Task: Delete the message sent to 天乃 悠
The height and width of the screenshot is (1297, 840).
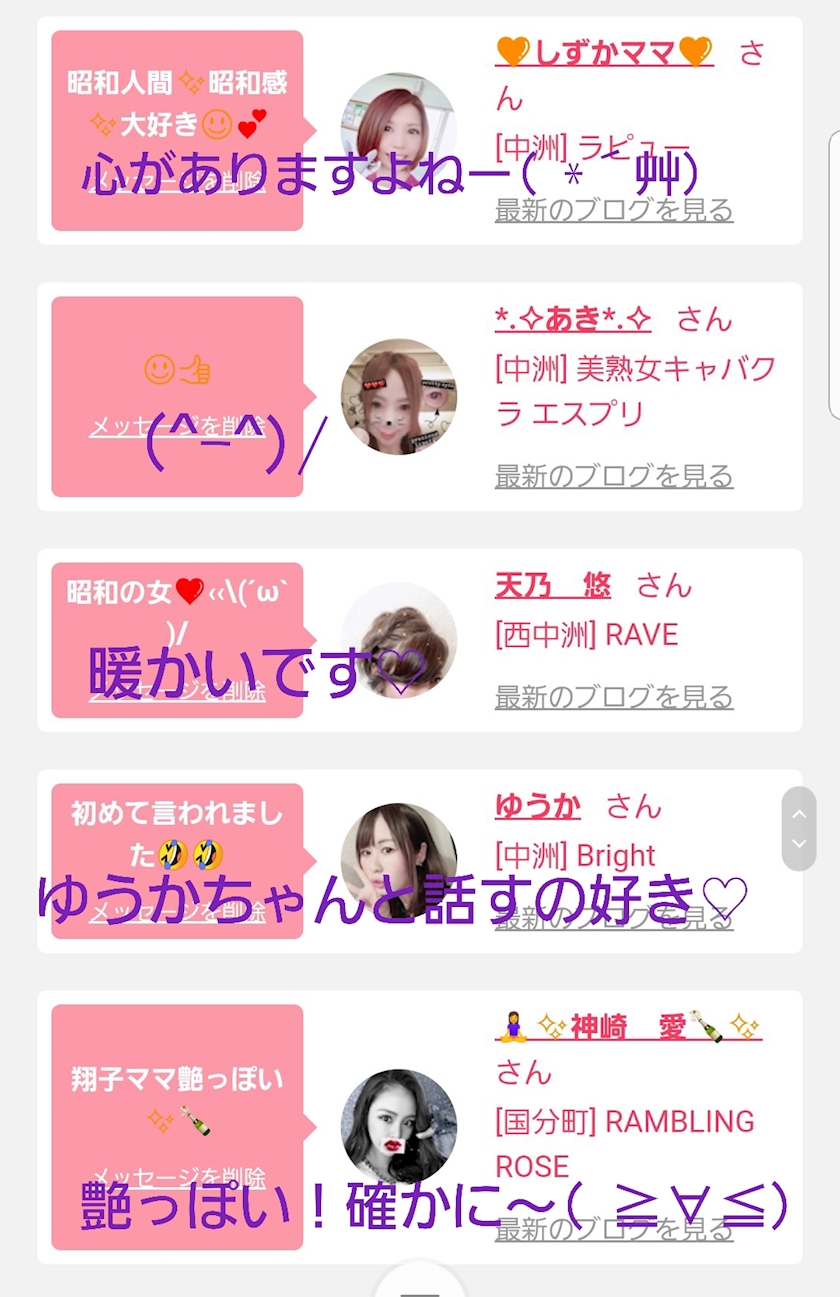Action: tap(177, 691)
